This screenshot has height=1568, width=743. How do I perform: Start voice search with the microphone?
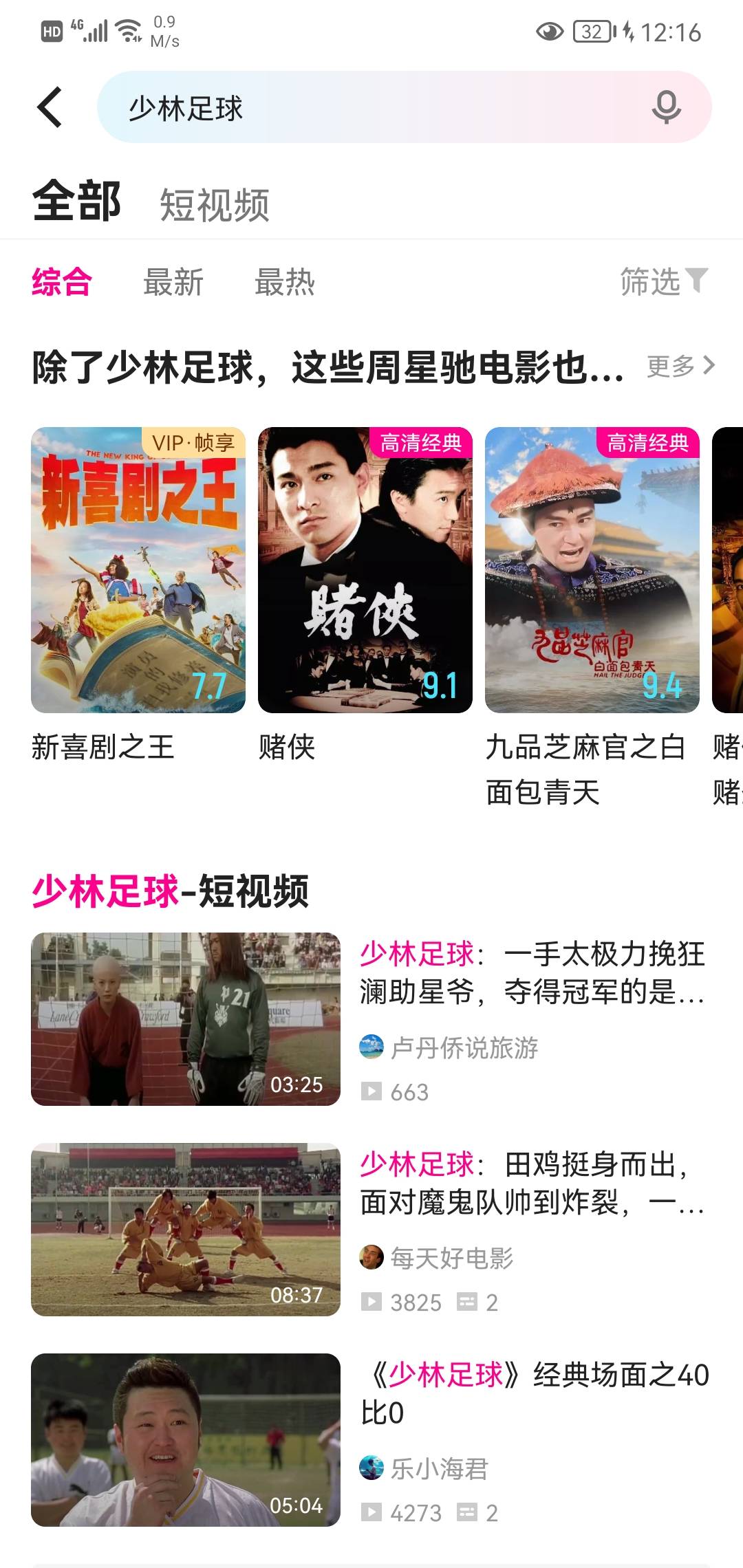point(666,107)
